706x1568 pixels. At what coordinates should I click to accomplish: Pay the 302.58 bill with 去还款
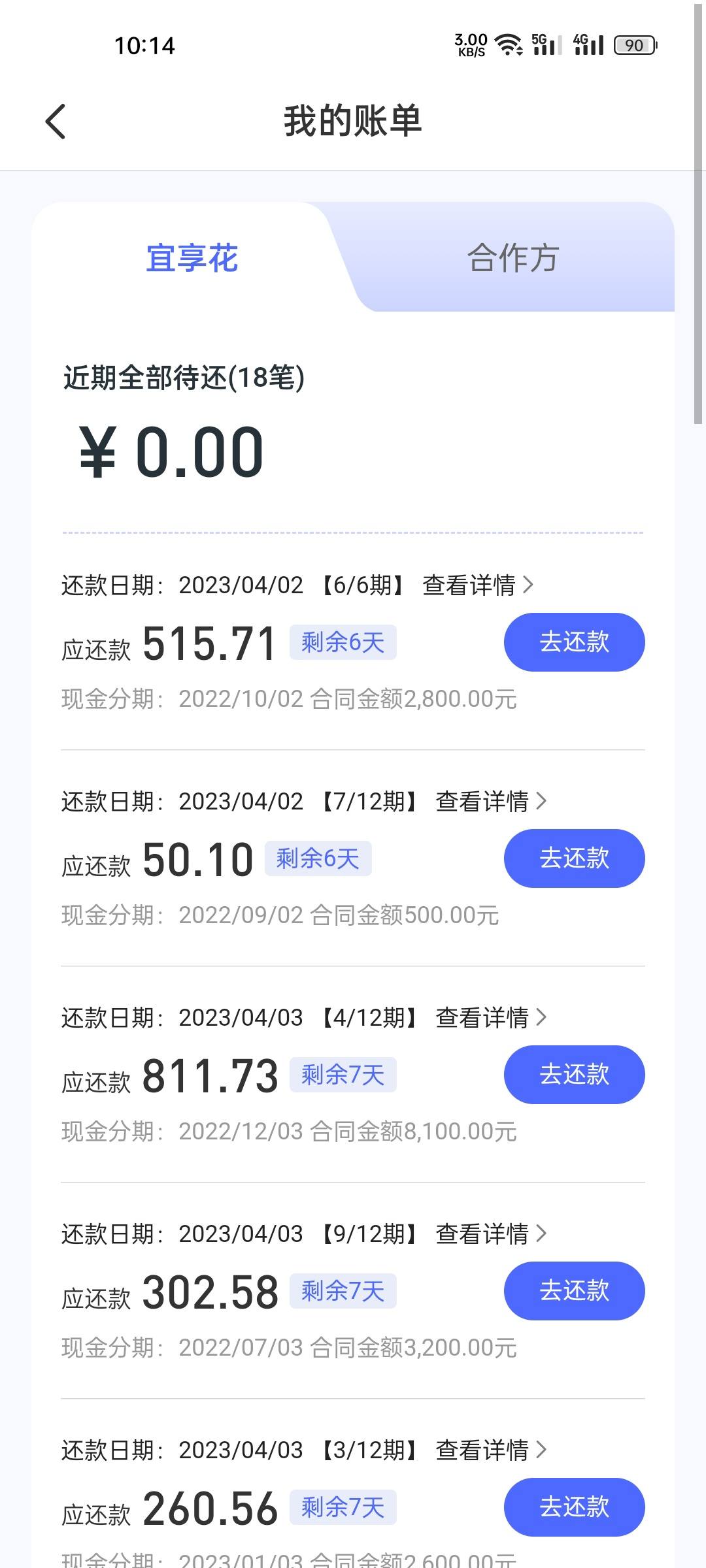pos(574,1291)
